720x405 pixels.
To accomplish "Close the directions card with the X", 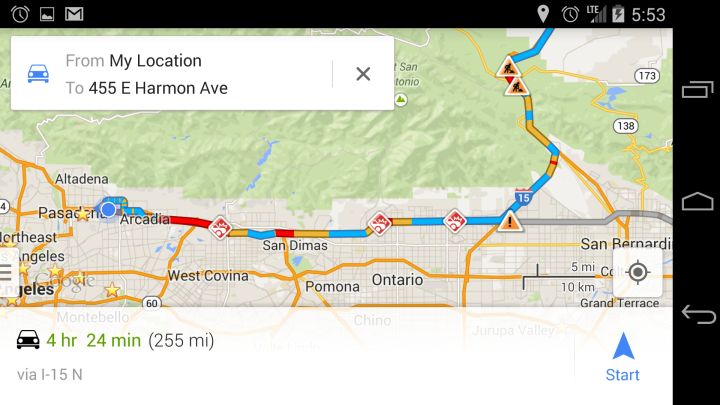I will (x=363, y=74).
